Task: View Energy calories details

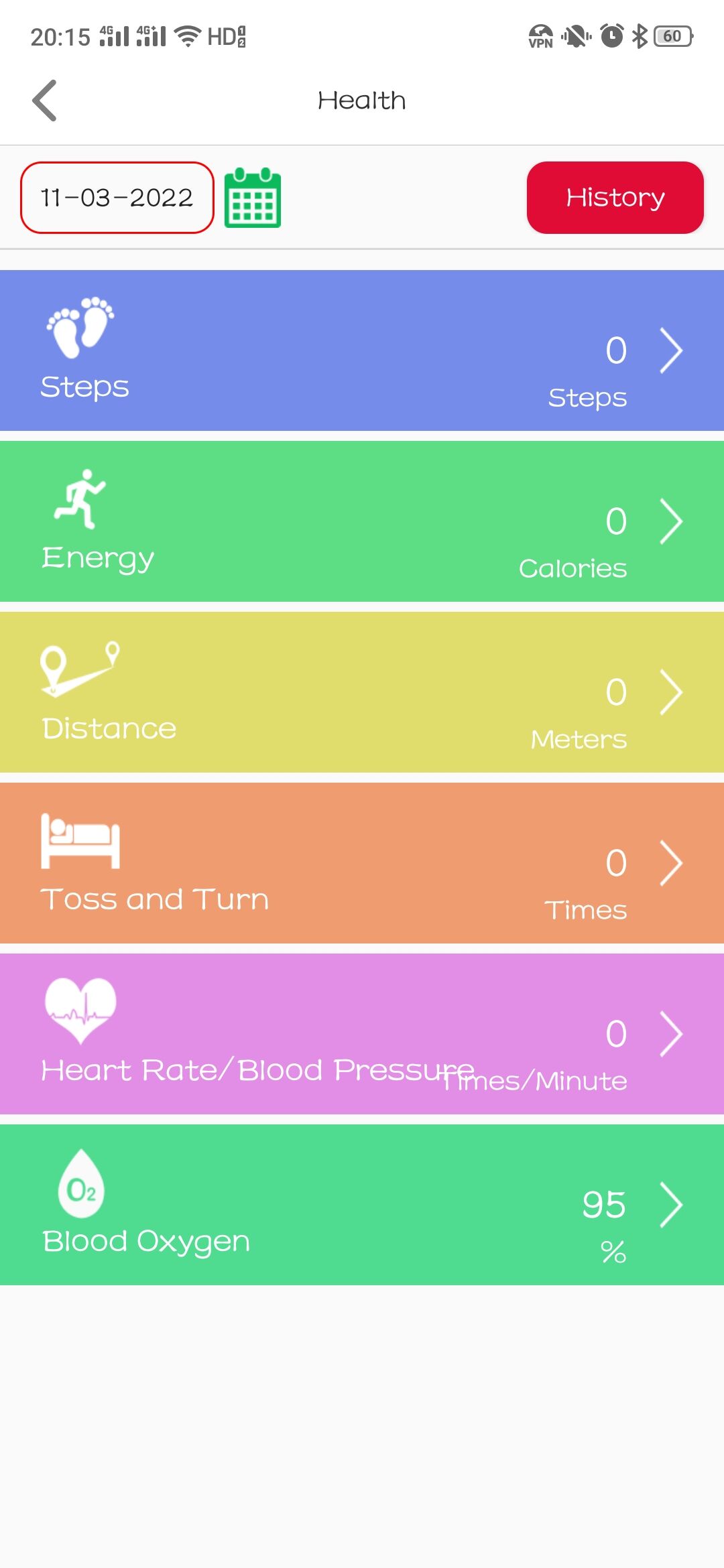Action: point(362,521)
